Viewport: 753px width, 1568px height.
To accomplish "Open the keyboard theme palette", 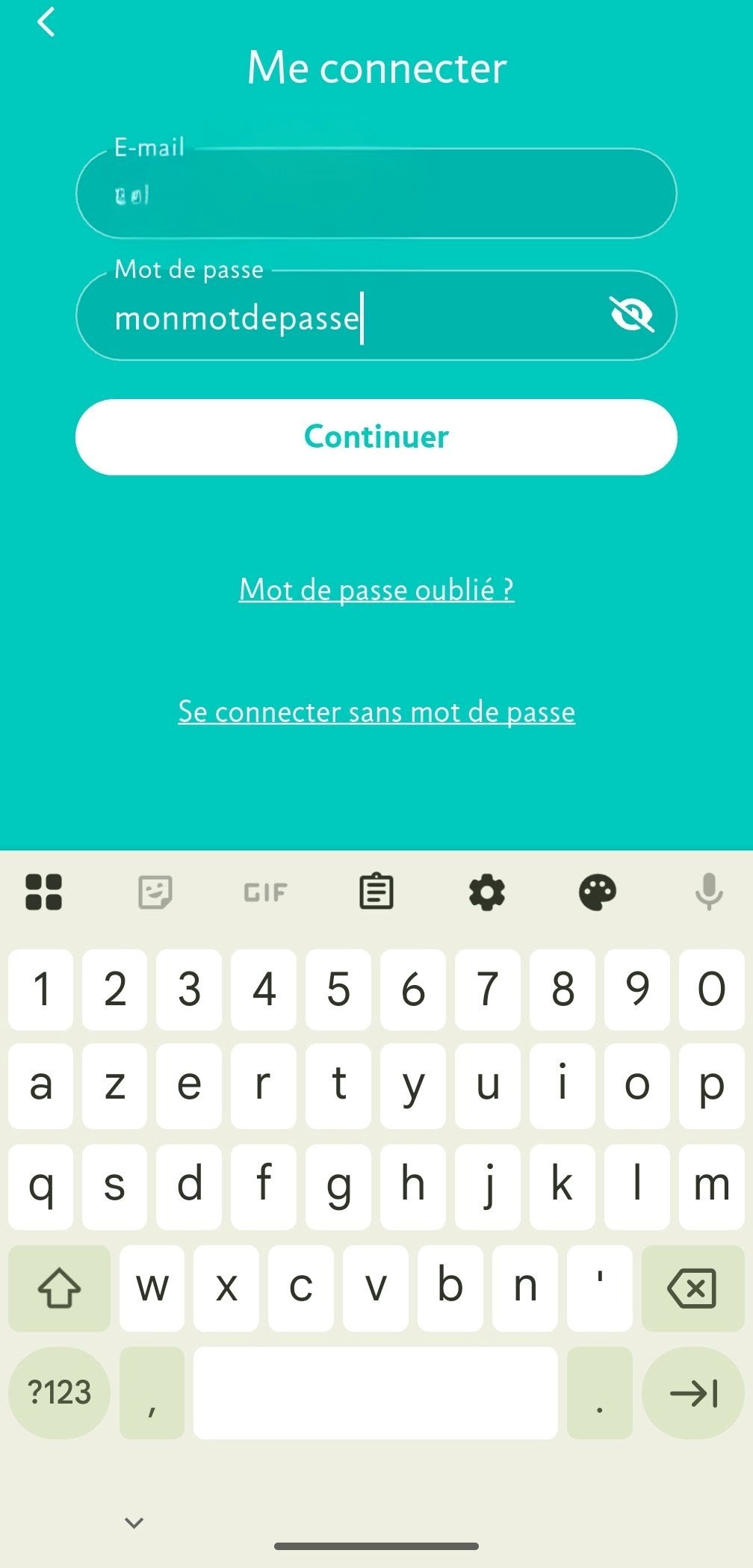I will (x=598, y=892).
